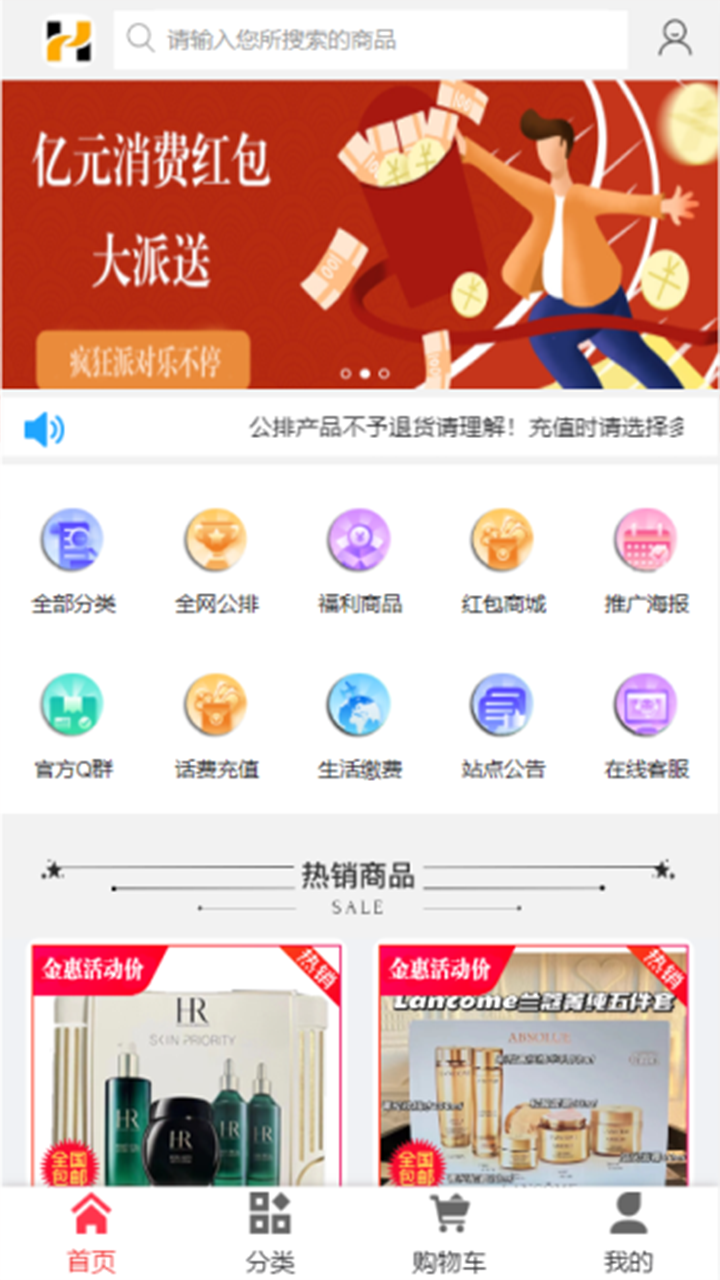
Task: Tap the product search field
Action: (370, 40)
